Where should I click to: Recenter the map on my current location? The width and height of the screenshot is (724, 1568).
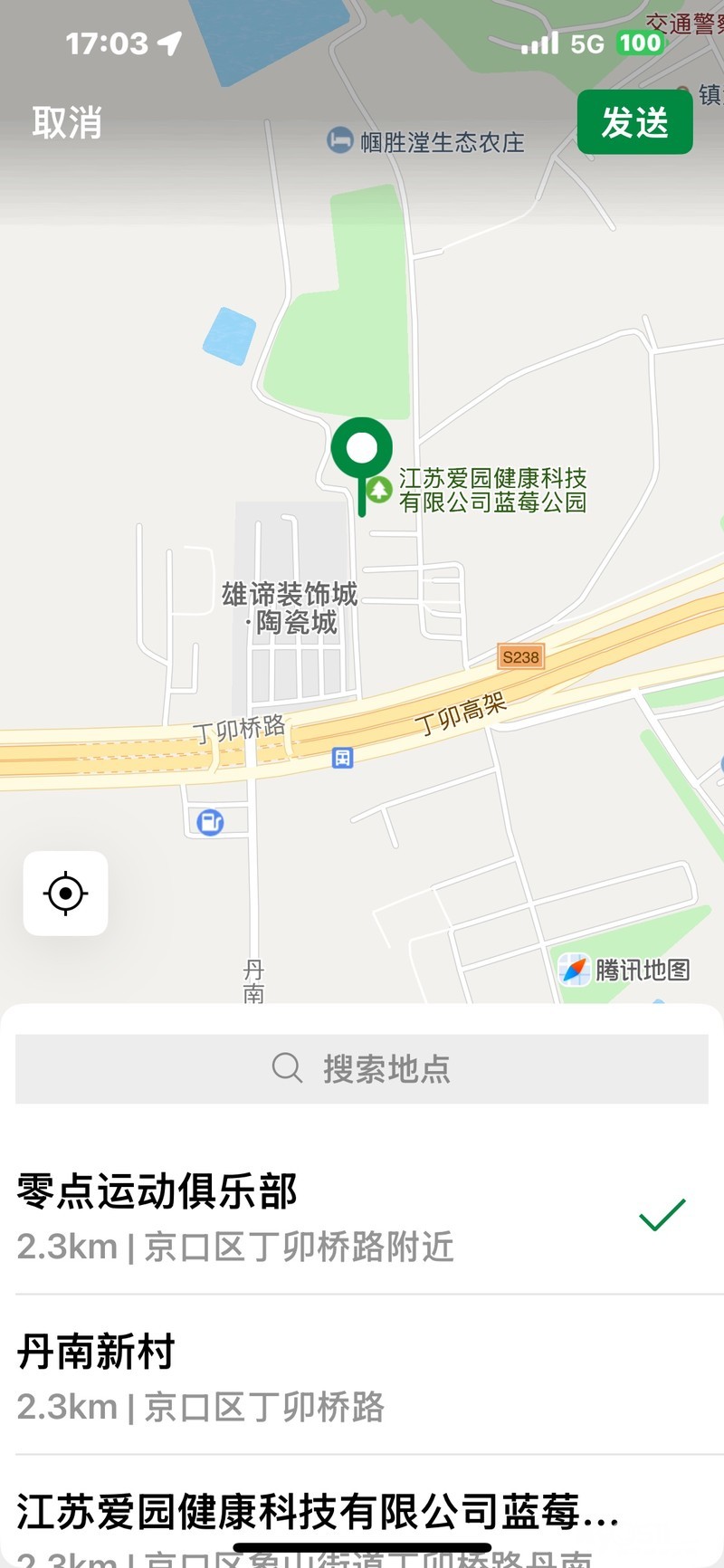point(65,894)
